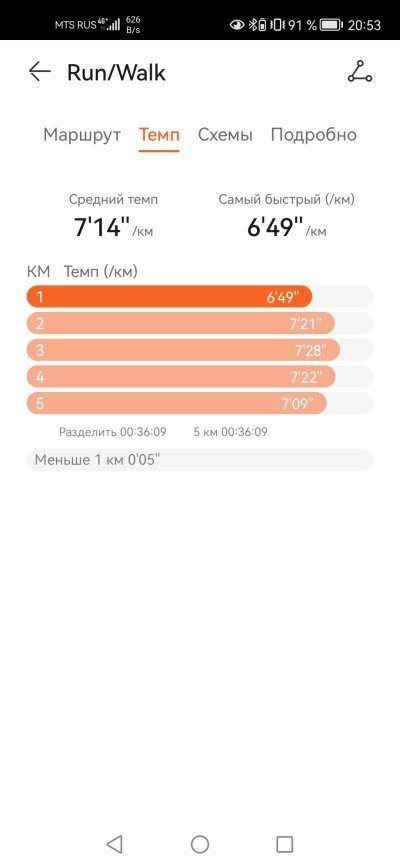Open the route share icon
The height and width of the screenshot is (867, 400).
click(x=360, y=72)
